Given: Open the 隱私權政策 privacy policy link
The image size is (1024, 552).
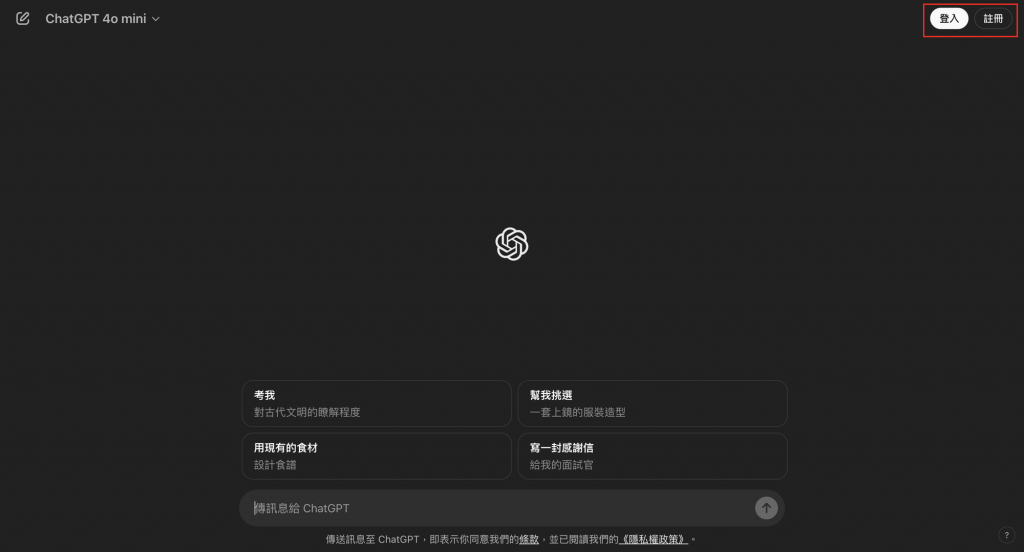Looking at the screenshot, I should 654,539.
